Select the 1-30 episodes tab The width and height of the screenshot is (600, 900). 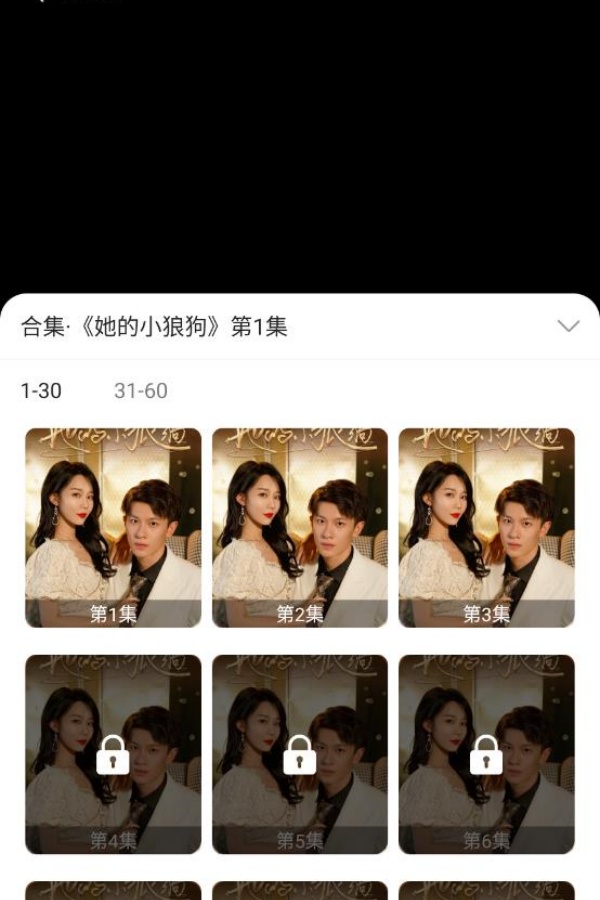click(41, 391)
